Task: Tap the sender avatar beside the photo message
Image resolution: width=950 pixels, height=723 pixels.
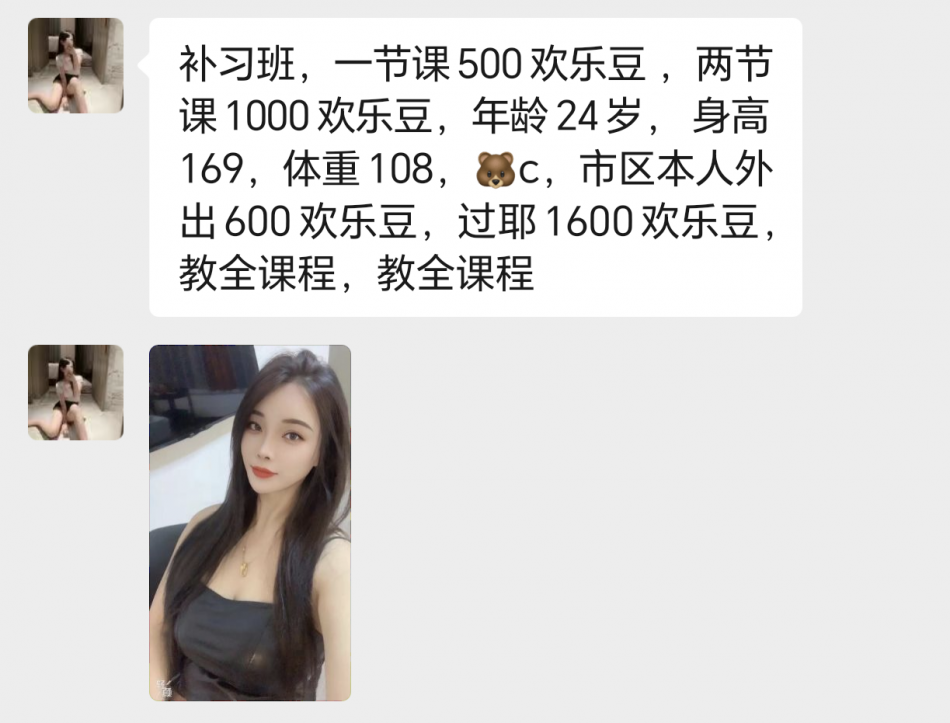Action: (x=76, y=392)
